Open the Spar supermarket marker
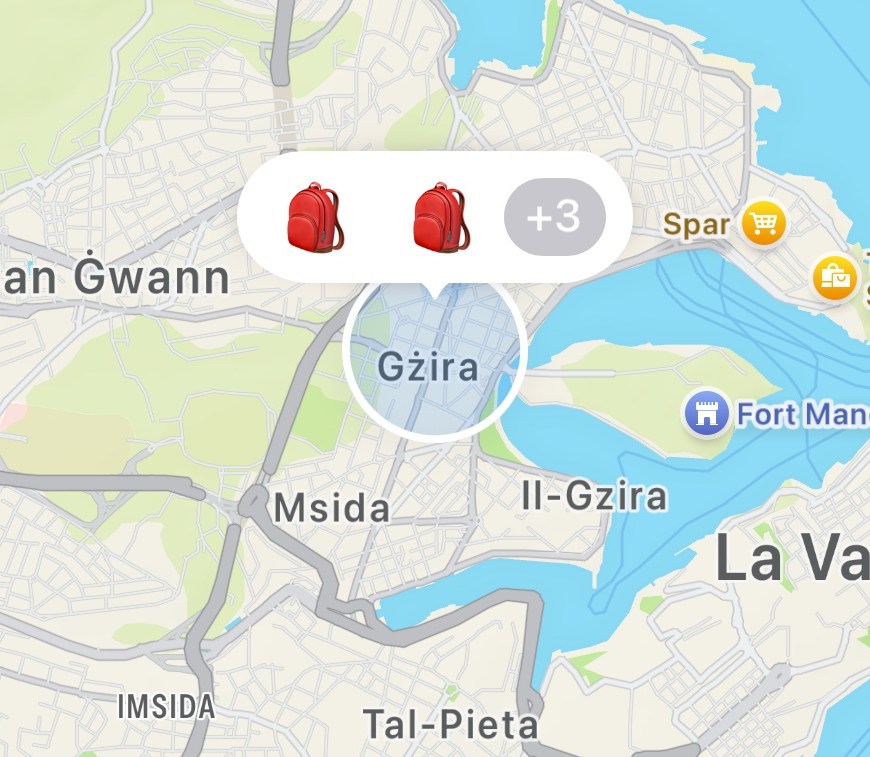Screen dimensions: 870x757 click(x=763, y=223)
